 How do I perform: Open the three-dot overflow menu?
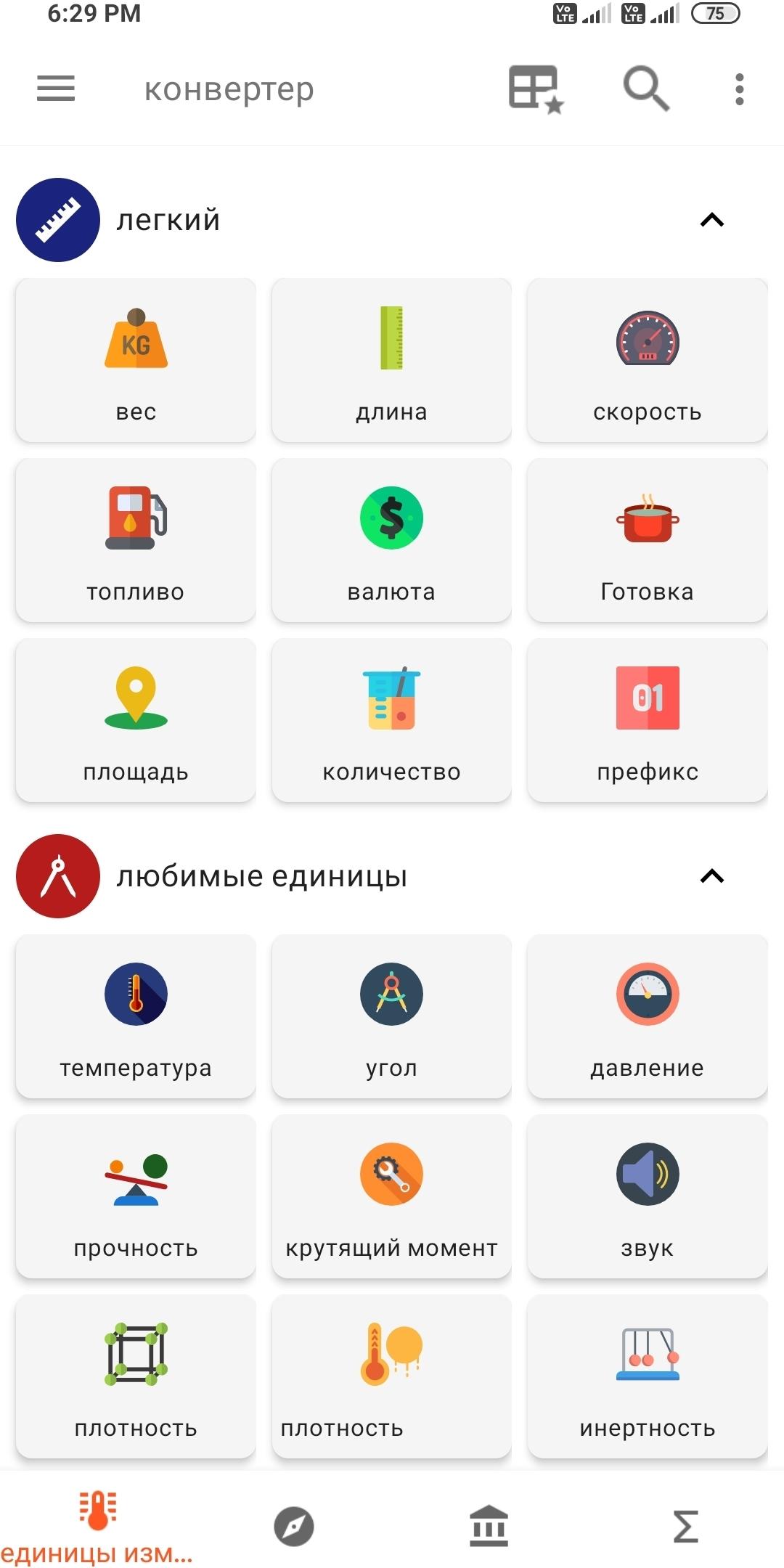click(x=739, y=89)
